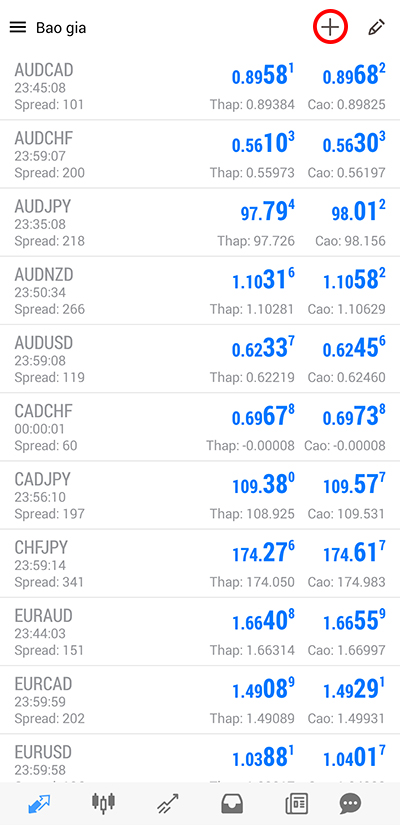Image resolution: width=400 pixels, height=825 pixels.
Task: Choose the AUDNZD row
Action: pyautogui.click(x=200, y=291)
